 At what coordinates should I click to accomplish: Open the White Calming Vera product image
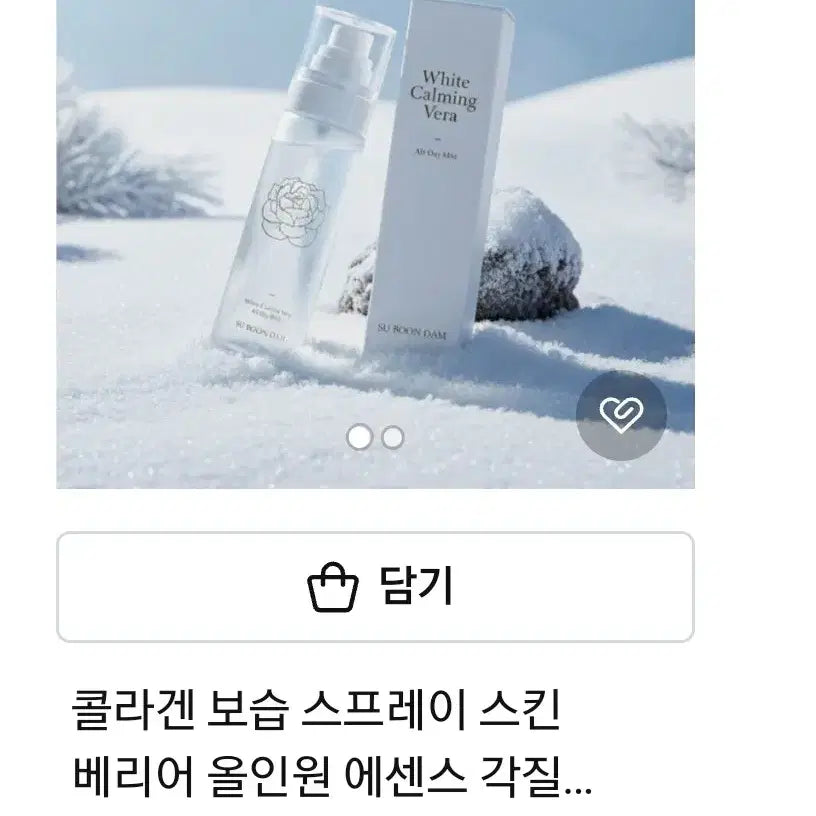click(x=375, y=220)
